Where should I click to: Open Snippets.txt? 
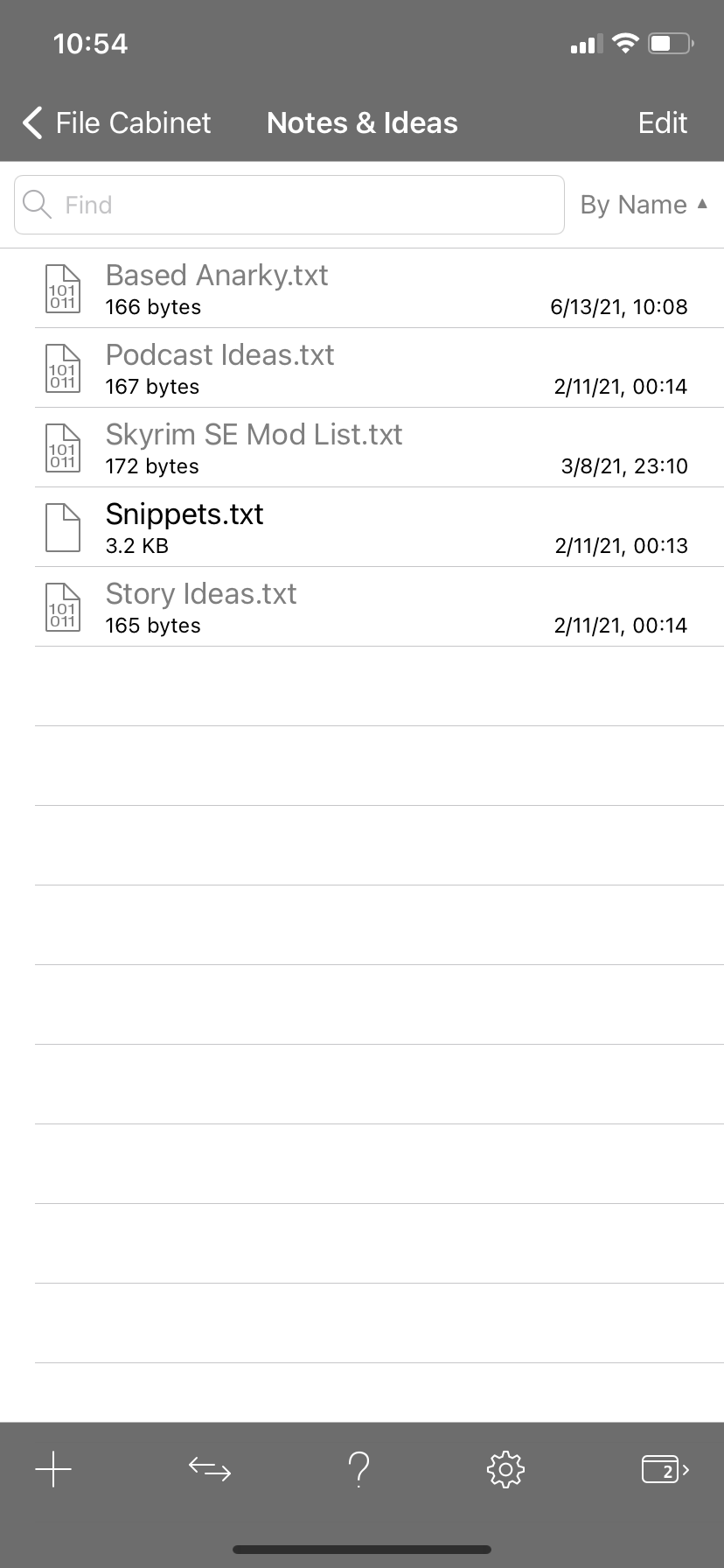[379, 528]
